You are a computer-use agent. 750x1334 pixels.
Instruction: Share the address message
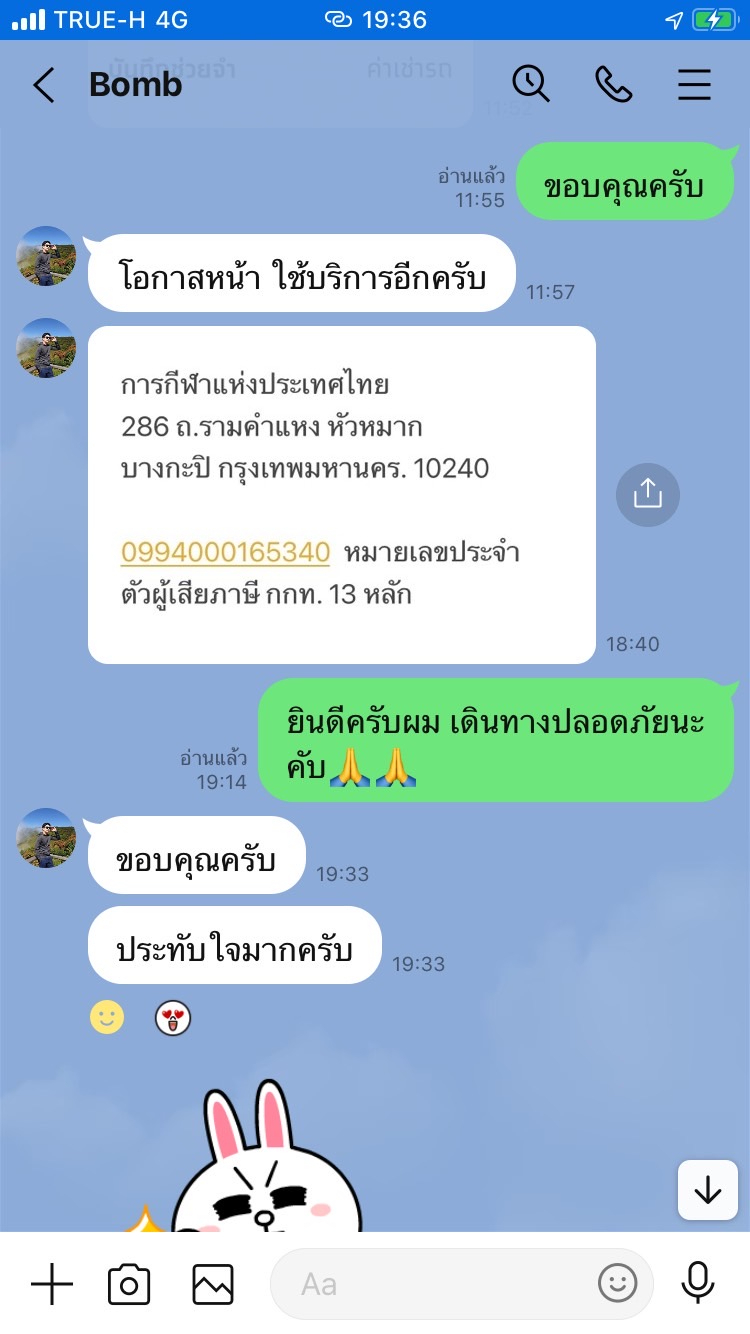tap(647, 494)
